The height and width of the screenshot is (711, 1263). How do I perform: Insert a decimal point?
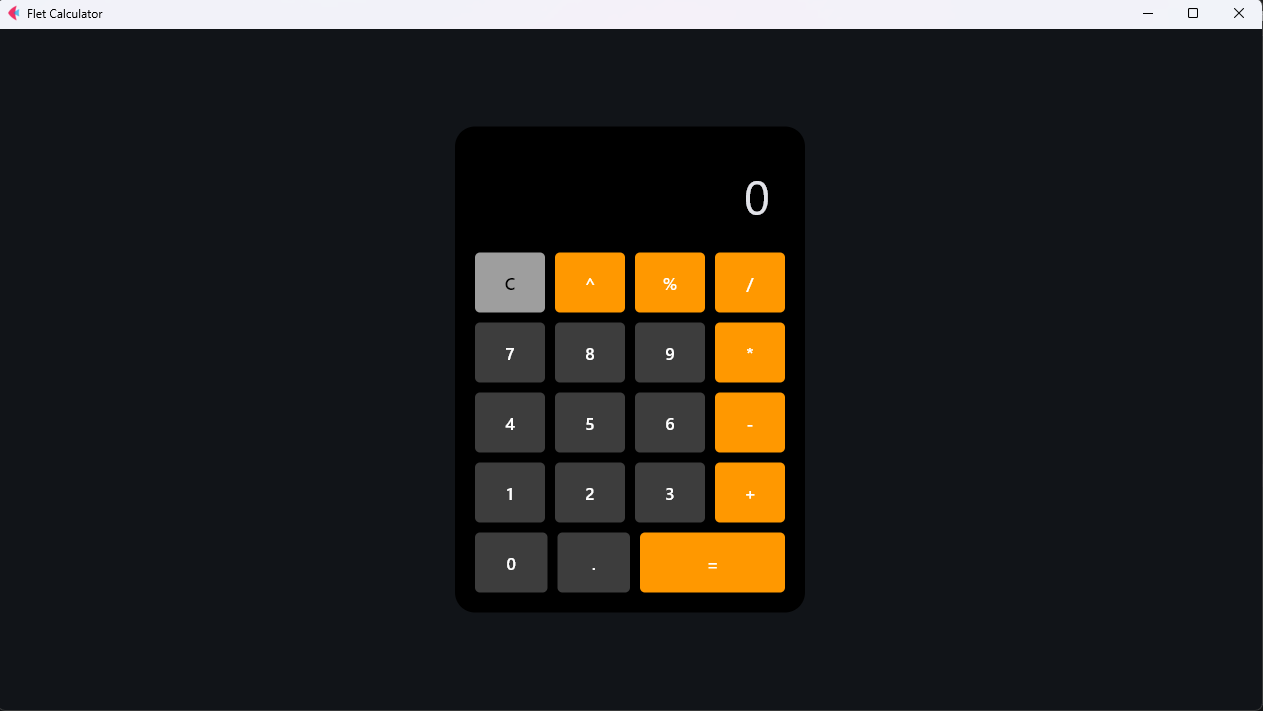click(594, 563)
